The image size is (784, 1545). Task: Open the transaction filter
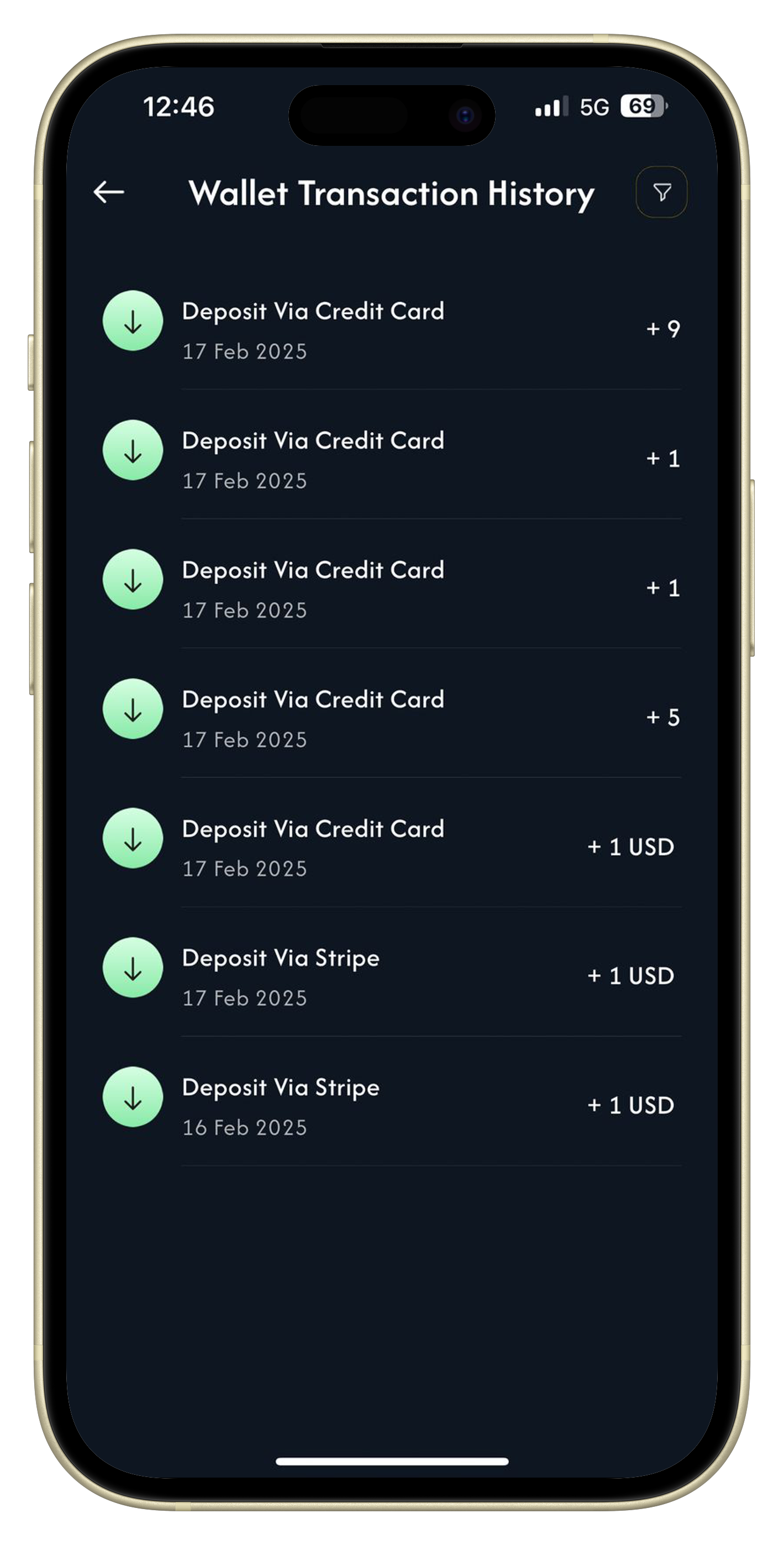point(661,192)
